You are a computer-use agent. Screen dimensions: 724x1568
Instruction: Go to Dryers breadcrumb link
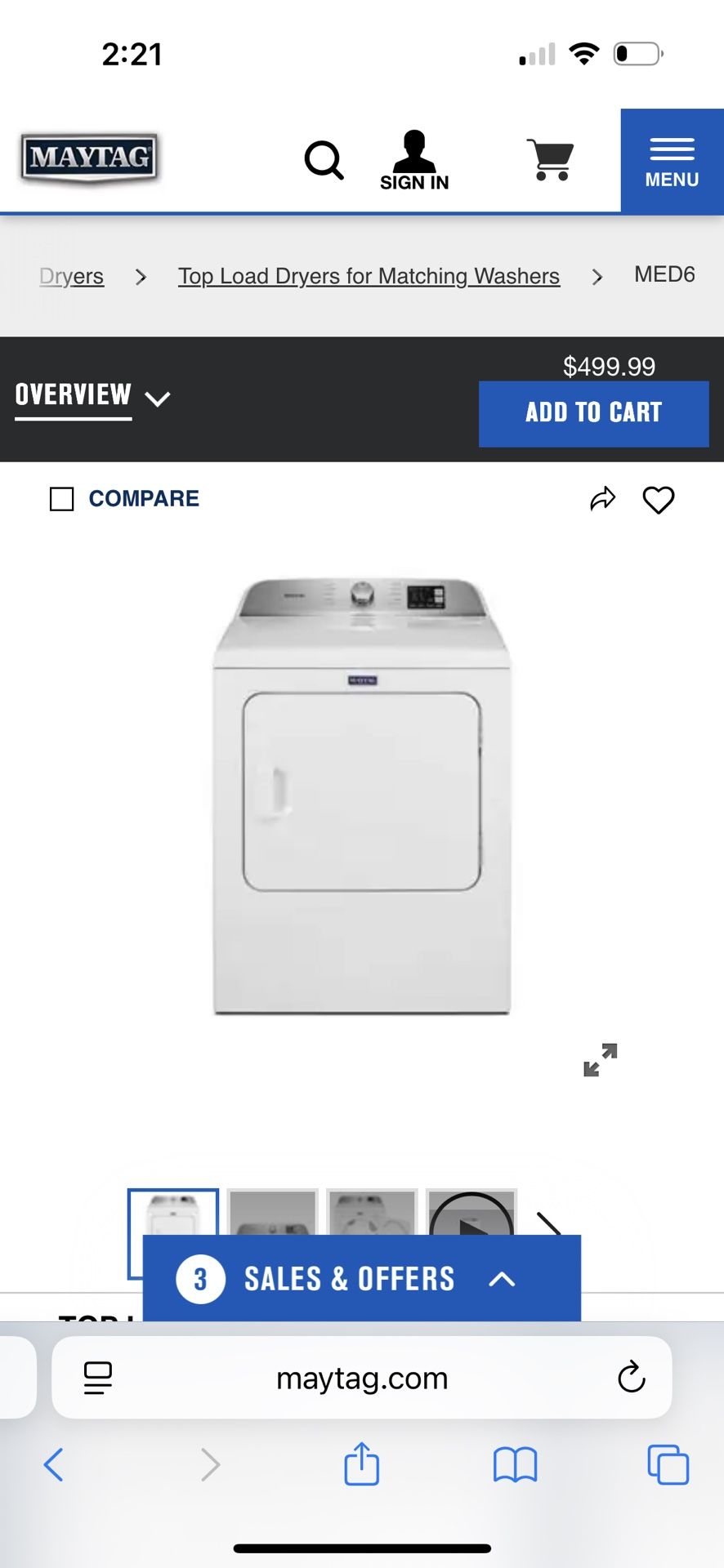point(72,276)
